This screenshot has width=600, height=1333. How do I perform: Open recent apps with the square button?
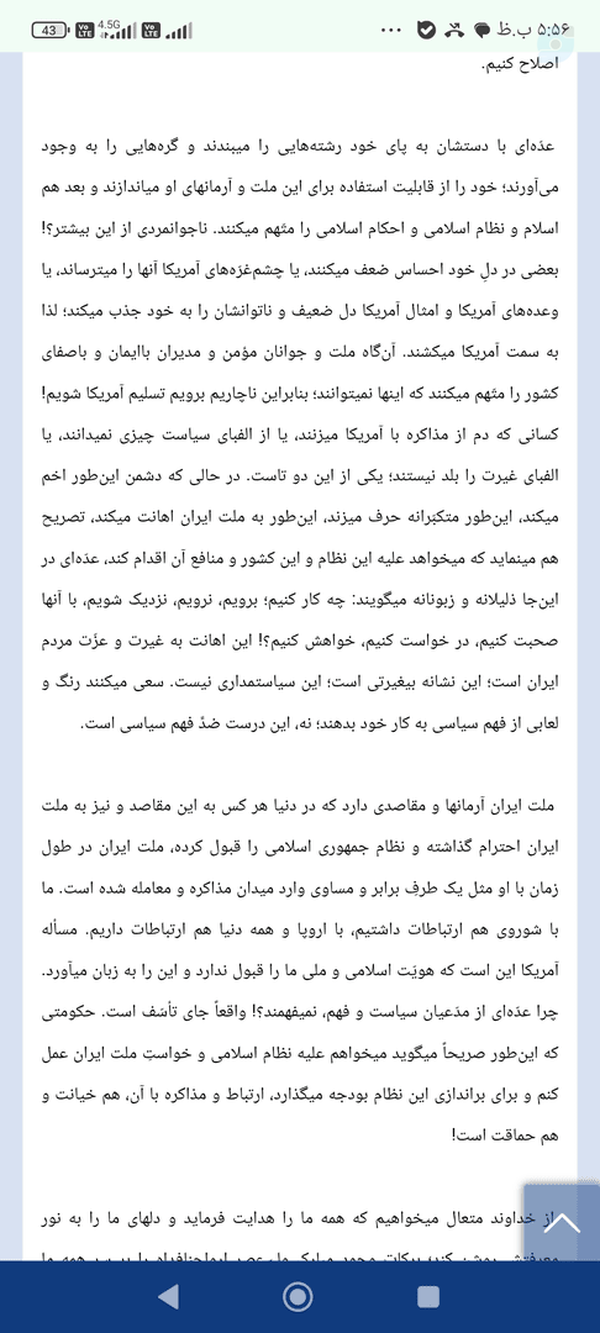(429, 1297)
